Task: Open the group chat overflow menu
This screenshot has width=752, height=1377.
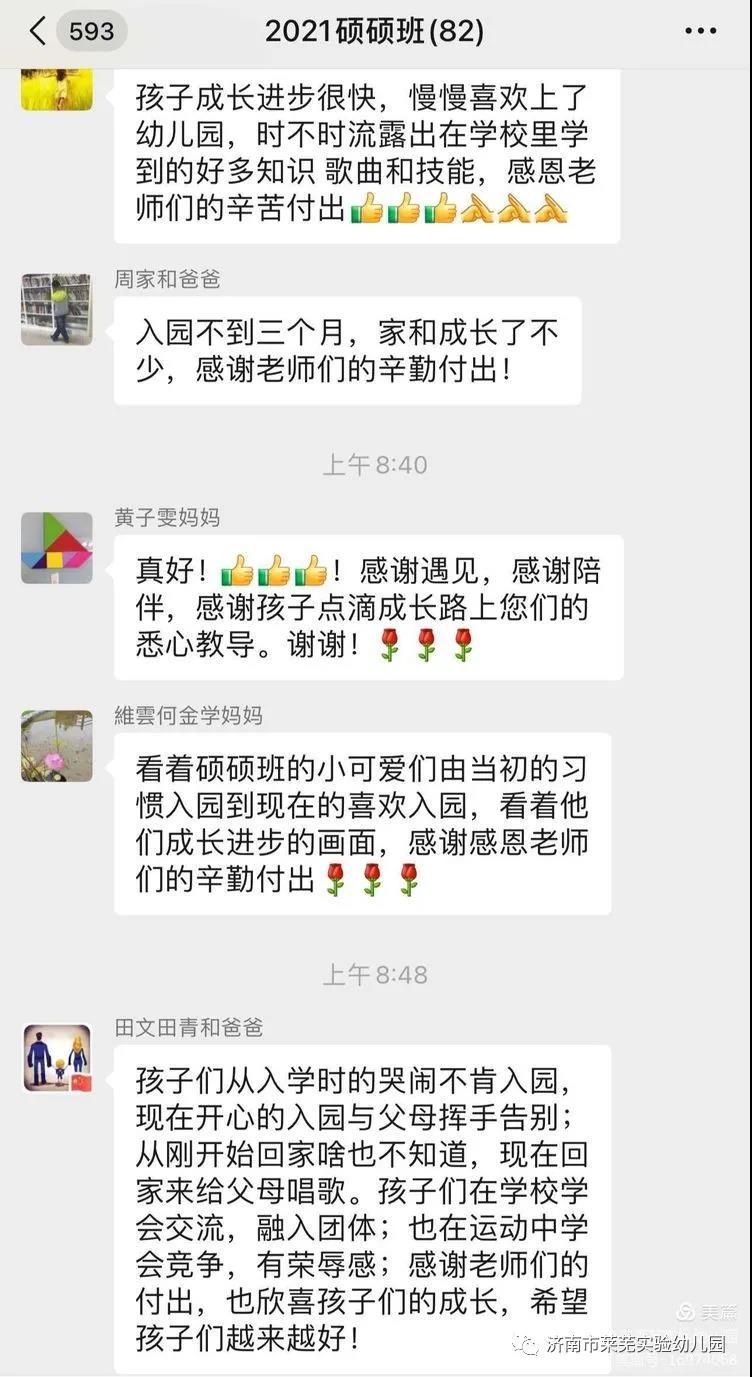Action: click(700, 32)
